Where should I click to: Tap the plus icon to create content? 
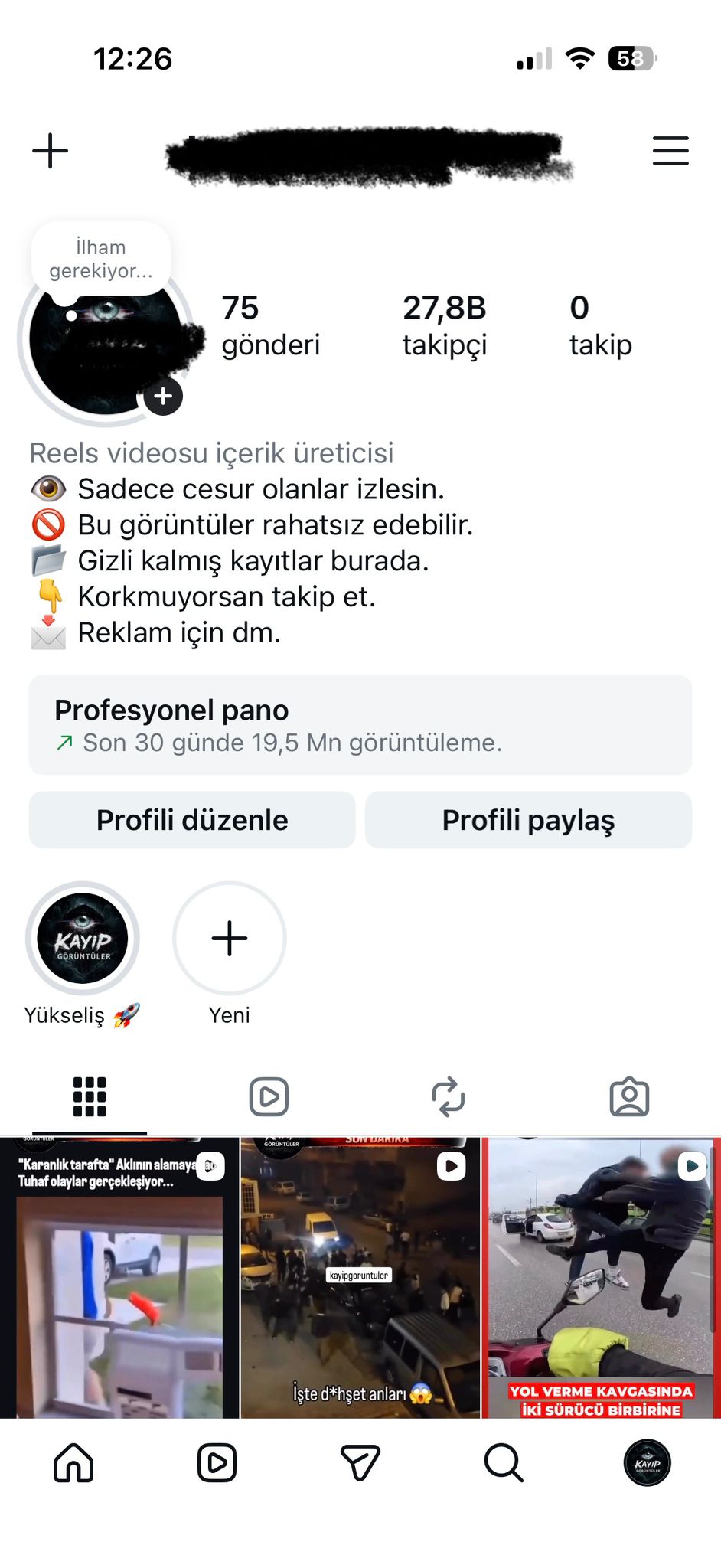pos(51,151)
